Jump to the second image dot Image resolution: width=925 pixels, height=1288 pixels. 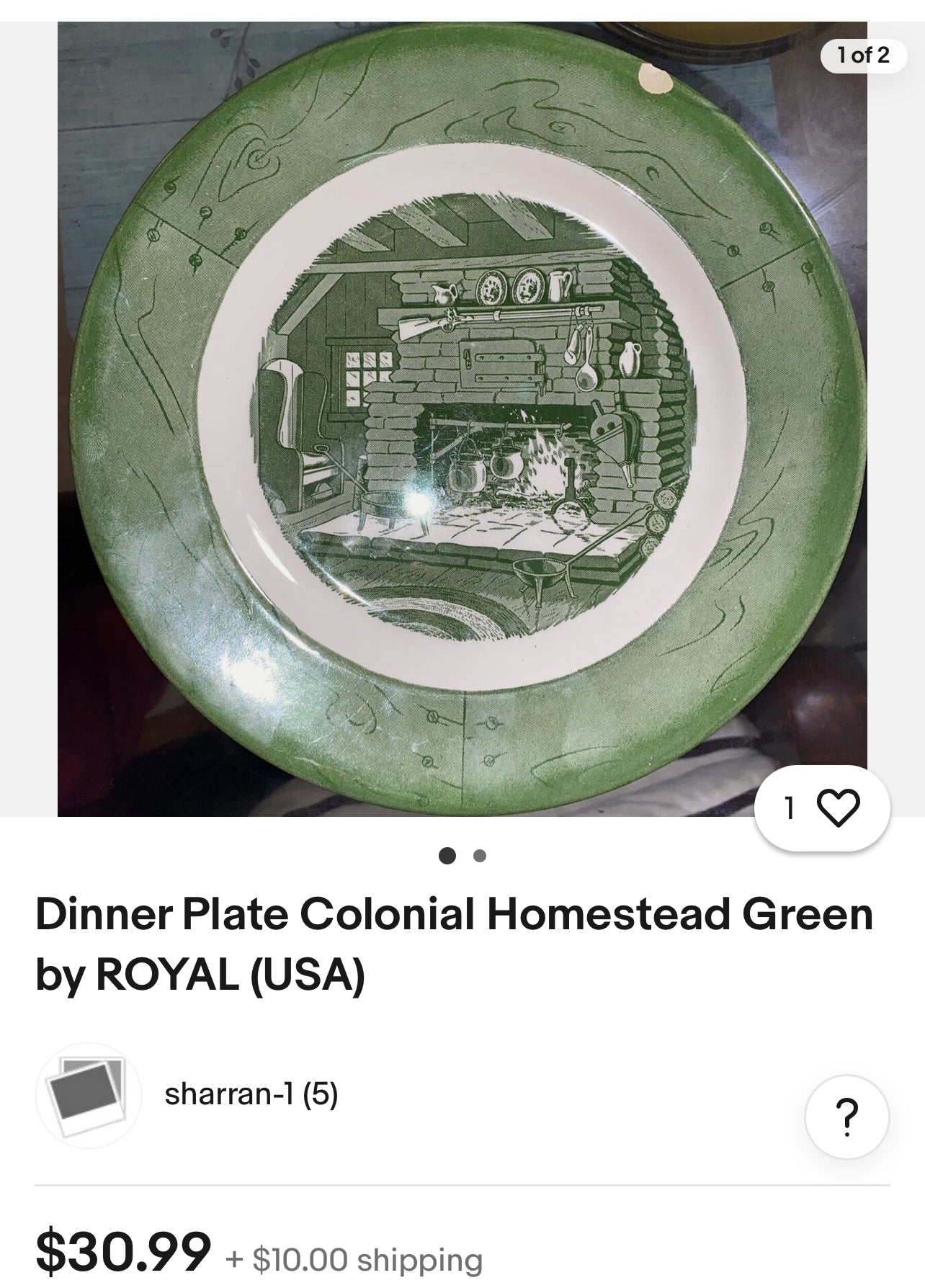pos(480,856)
